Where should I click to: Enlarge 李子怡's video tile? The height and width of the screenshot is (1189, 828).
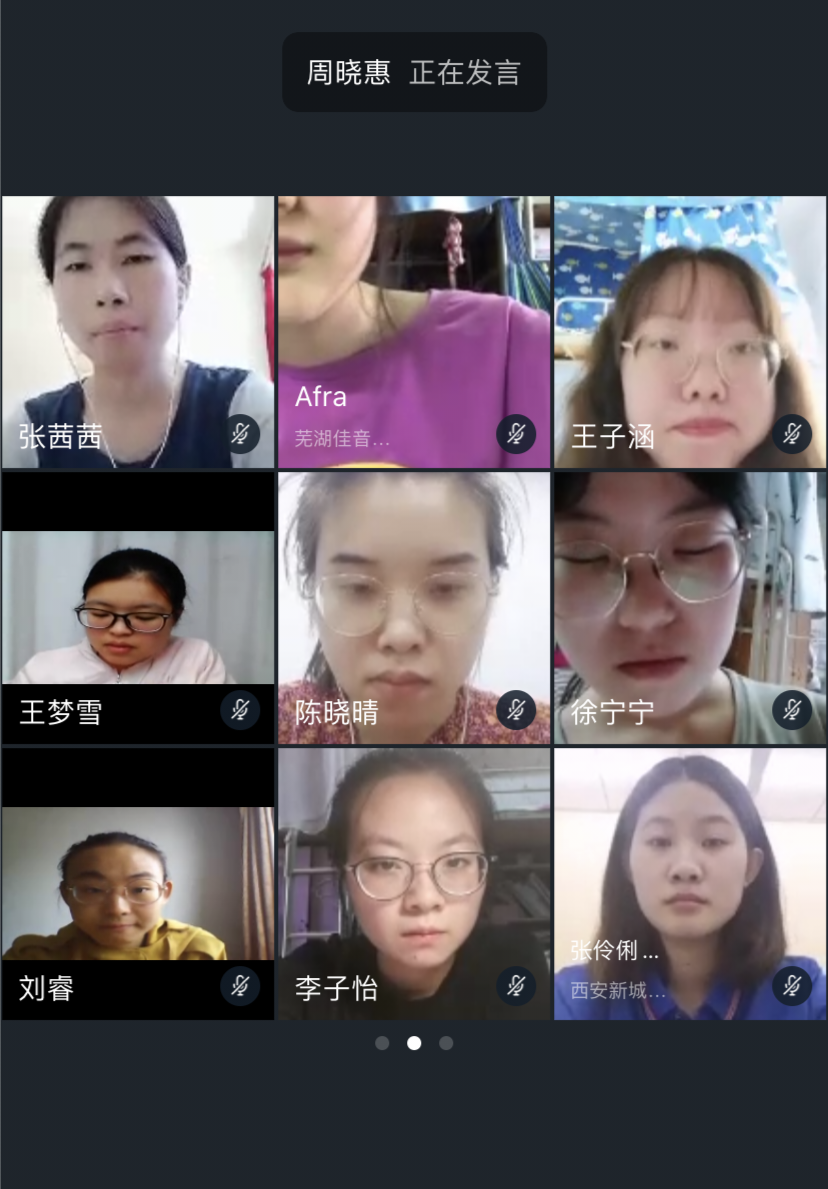click(x=414, y=884)
